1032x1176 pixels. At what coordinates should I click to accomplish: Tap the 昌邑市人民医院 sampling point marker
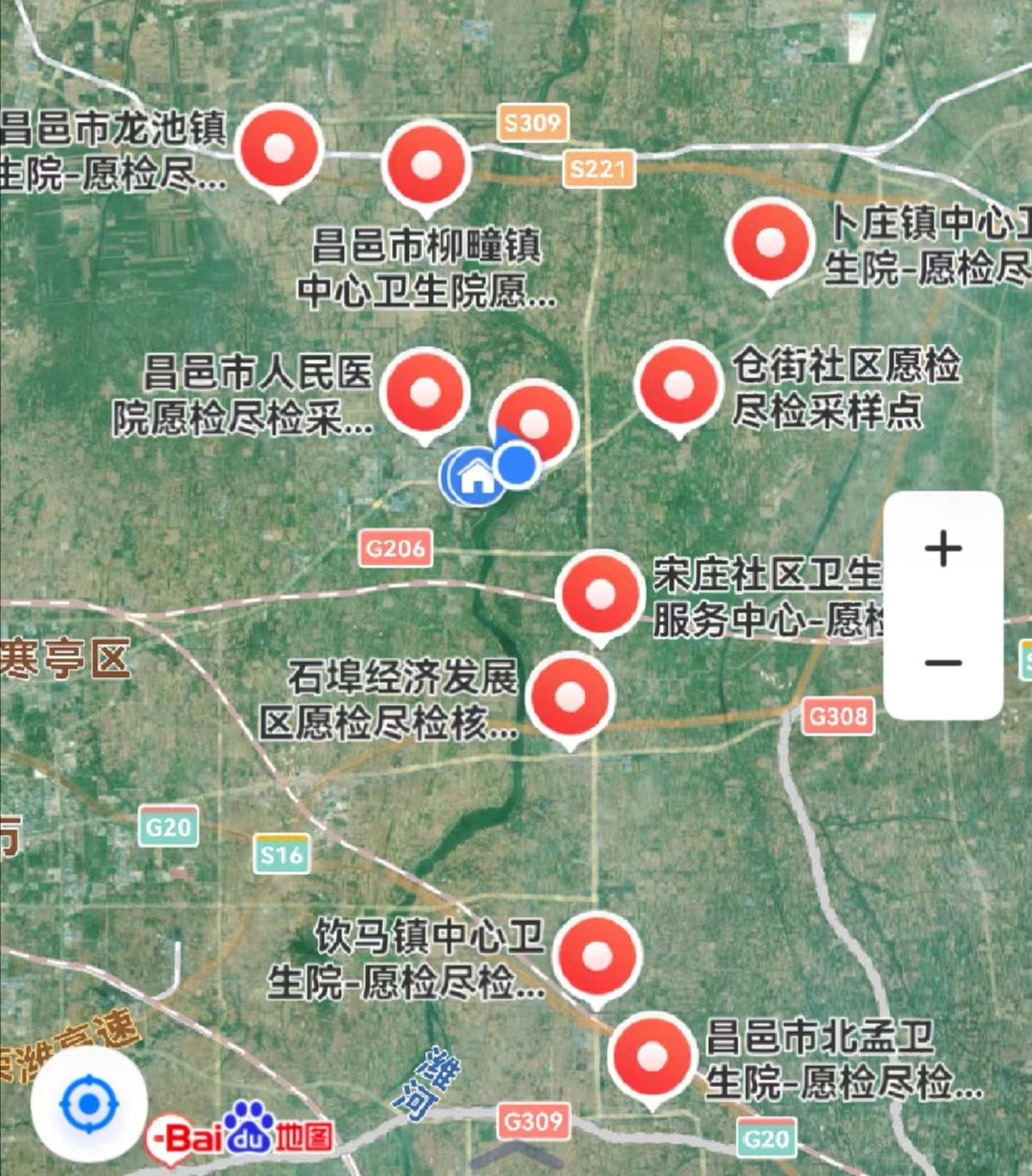coord(424,392)
